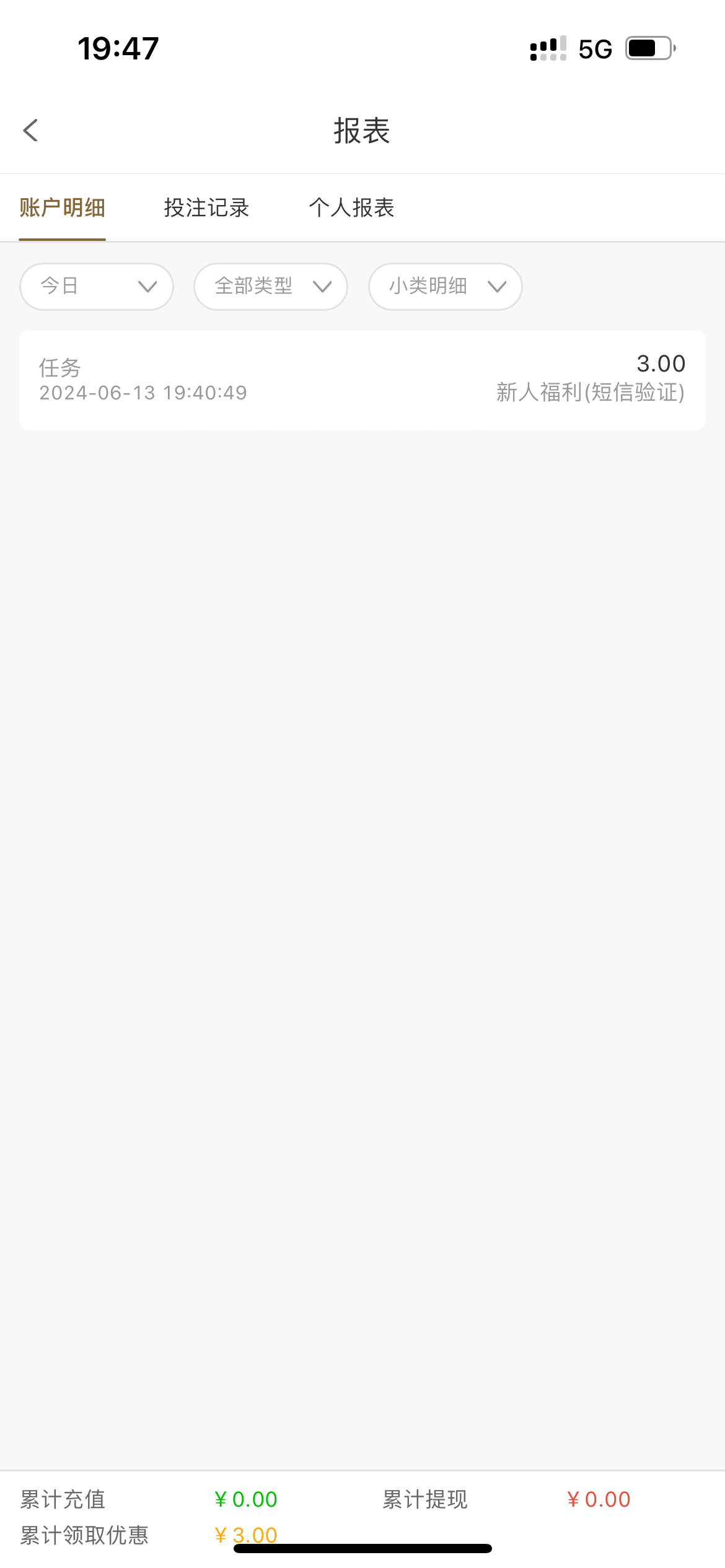Select the 账户明细 tab

[62, 208]
